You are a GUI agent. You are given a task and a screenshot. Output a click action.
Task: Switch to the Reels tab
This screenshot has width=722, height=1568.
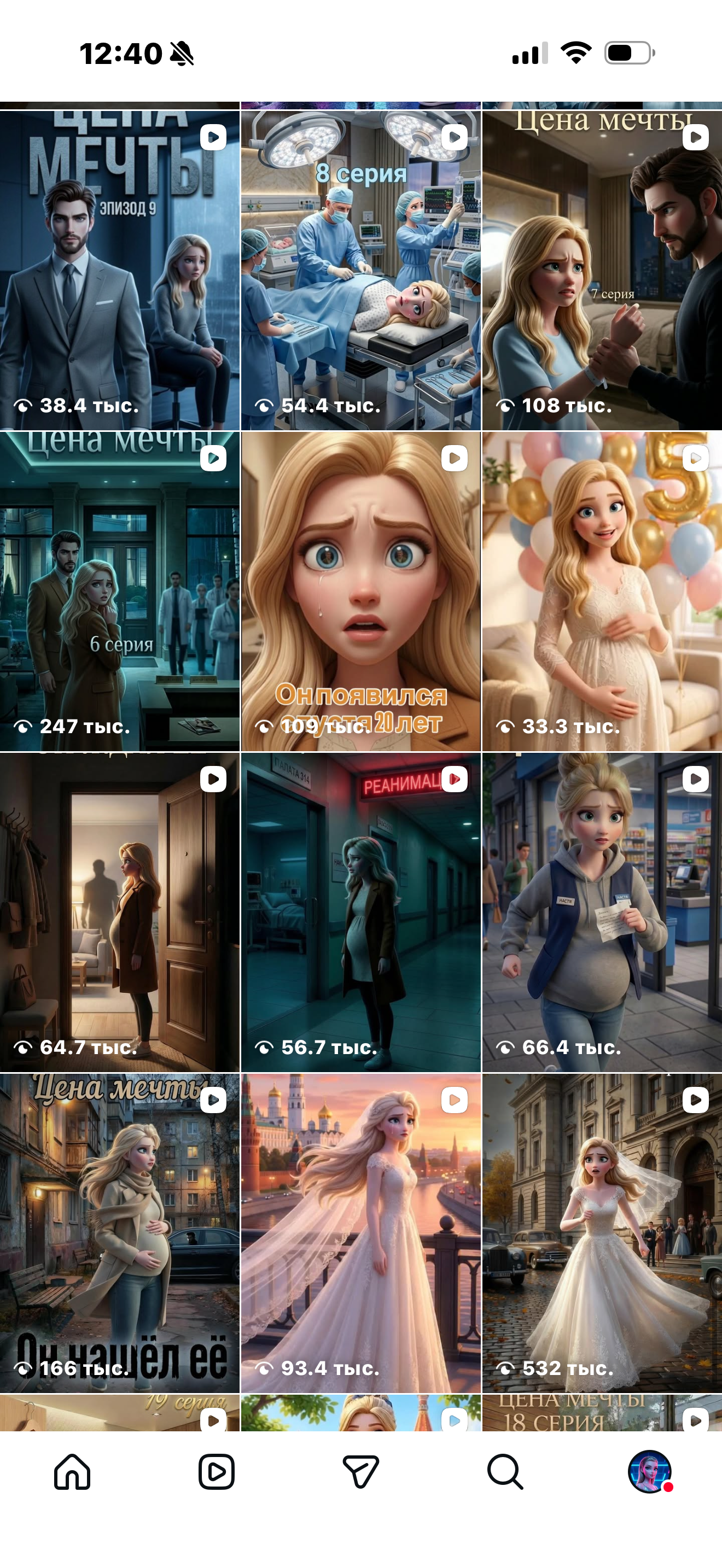[x=216, y=1472]
